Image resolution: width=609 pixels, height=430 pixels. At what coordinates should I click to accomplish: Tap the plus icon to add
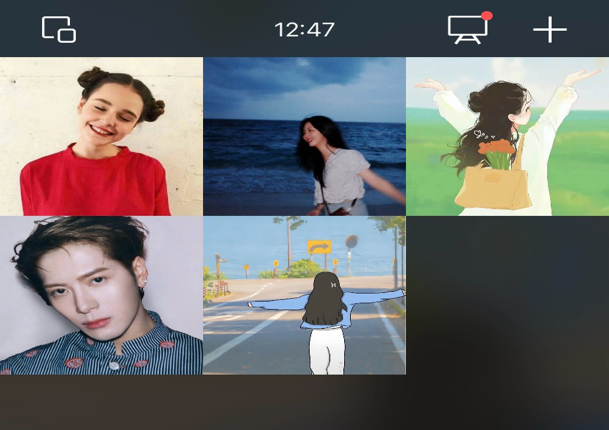point(549,29)
